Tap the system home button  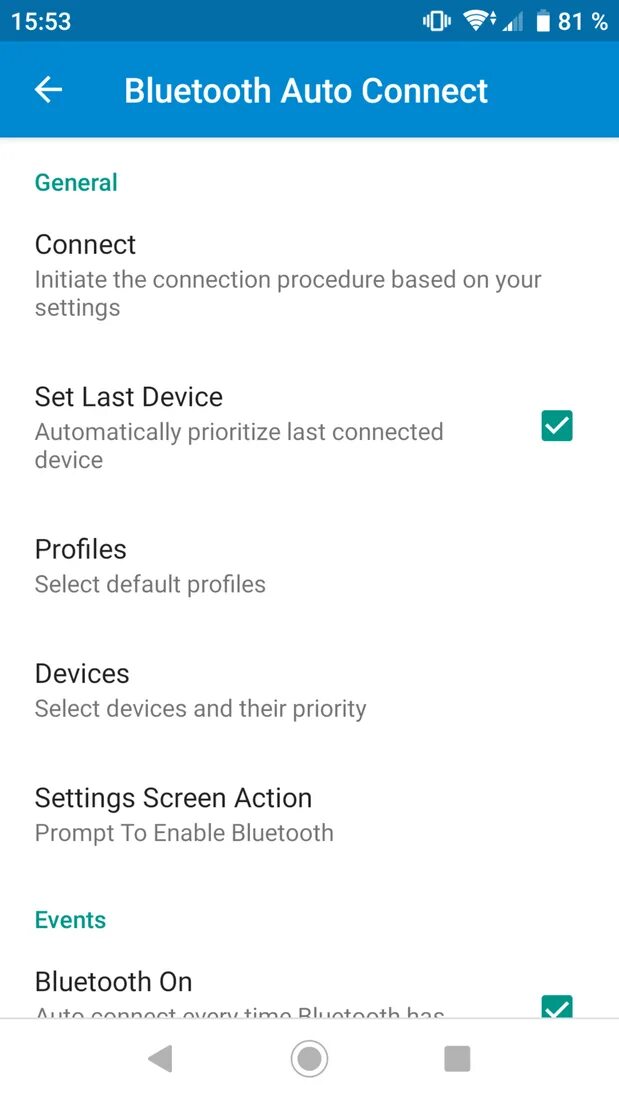point(309,1058)
